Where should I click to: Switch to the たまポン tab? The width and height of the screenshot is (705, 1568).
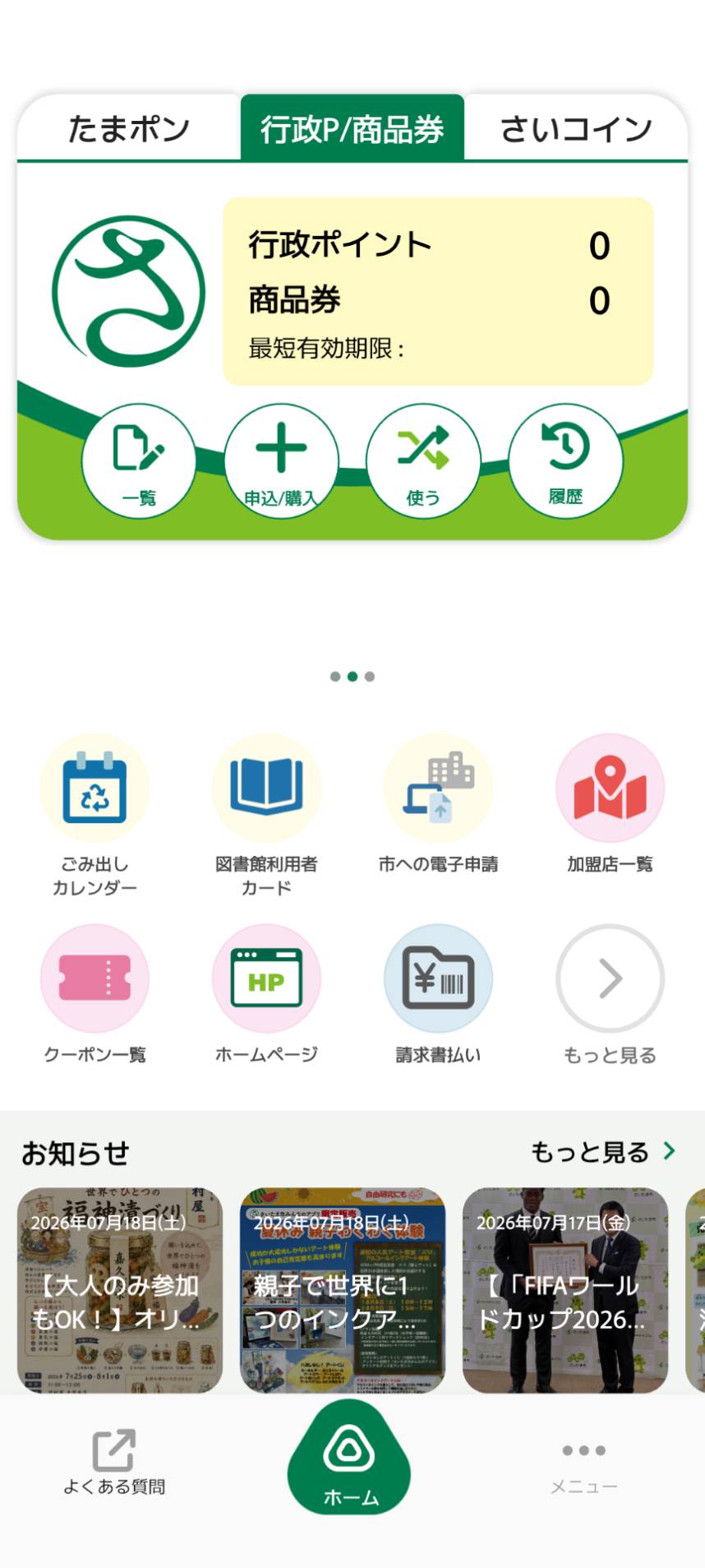pos(129,128)
